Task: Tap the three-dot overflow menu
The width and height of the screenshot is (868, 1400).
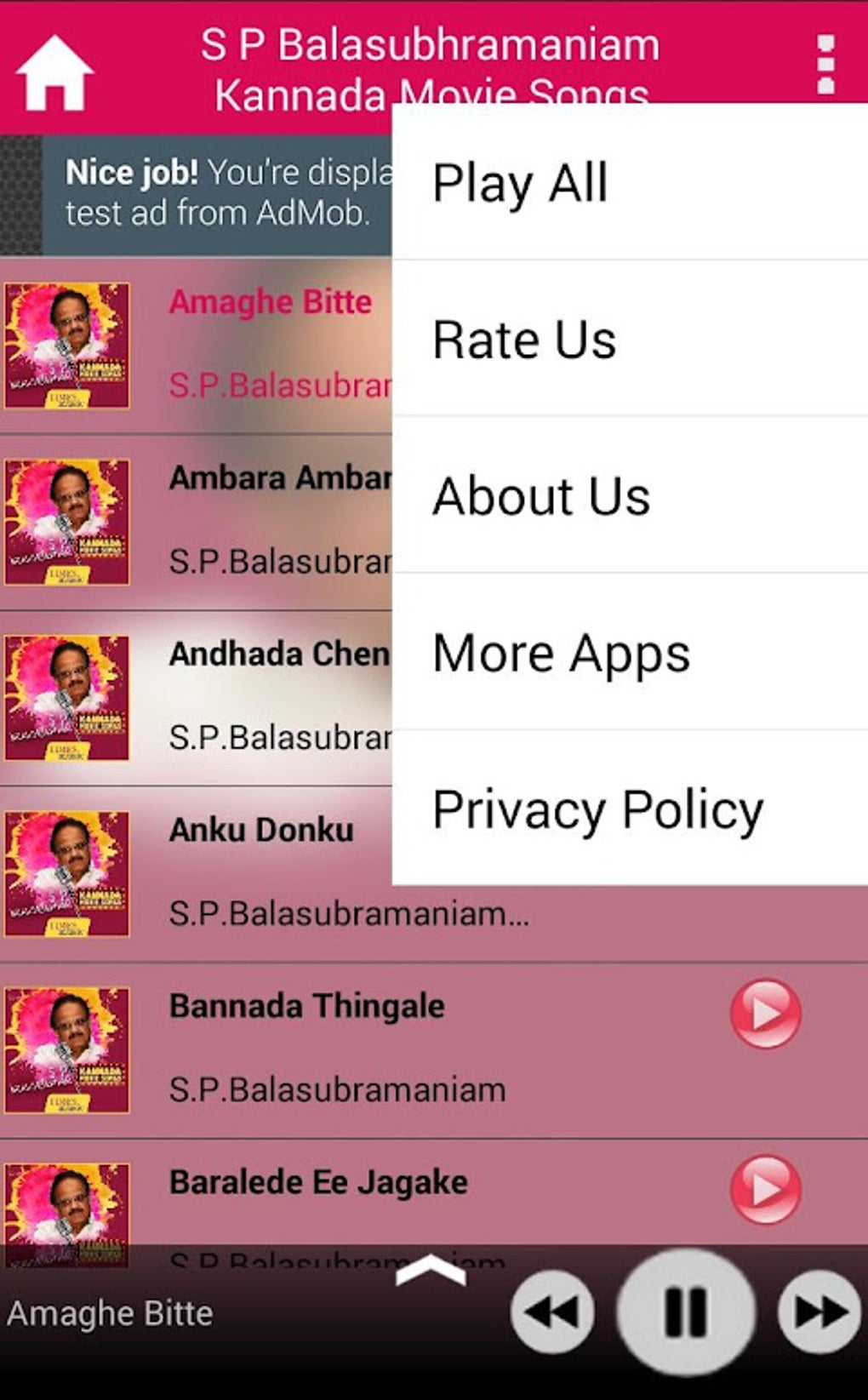Action: 825,65
